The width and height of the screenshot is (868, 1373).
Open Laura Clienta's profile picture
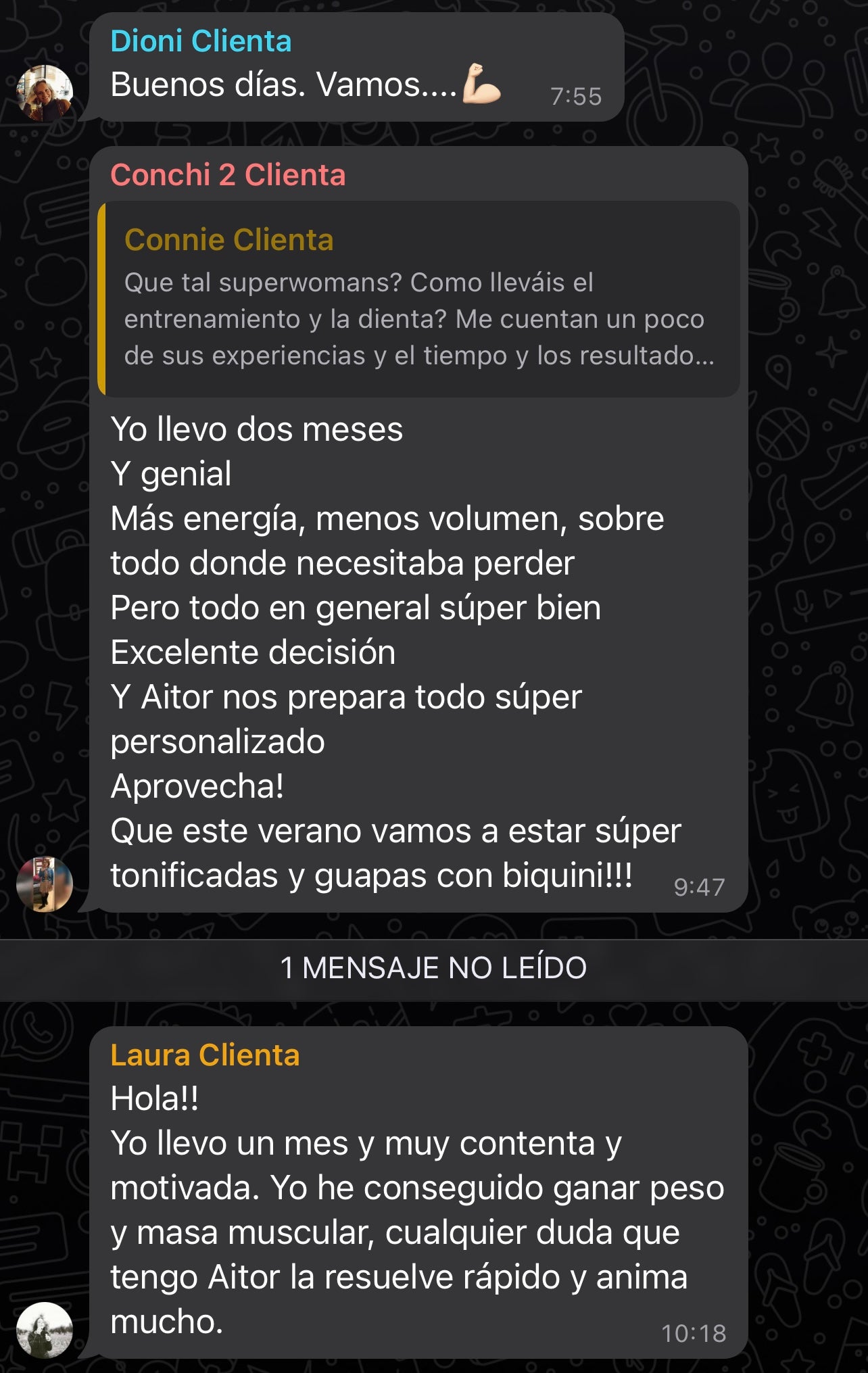[x=45, y=1330]
